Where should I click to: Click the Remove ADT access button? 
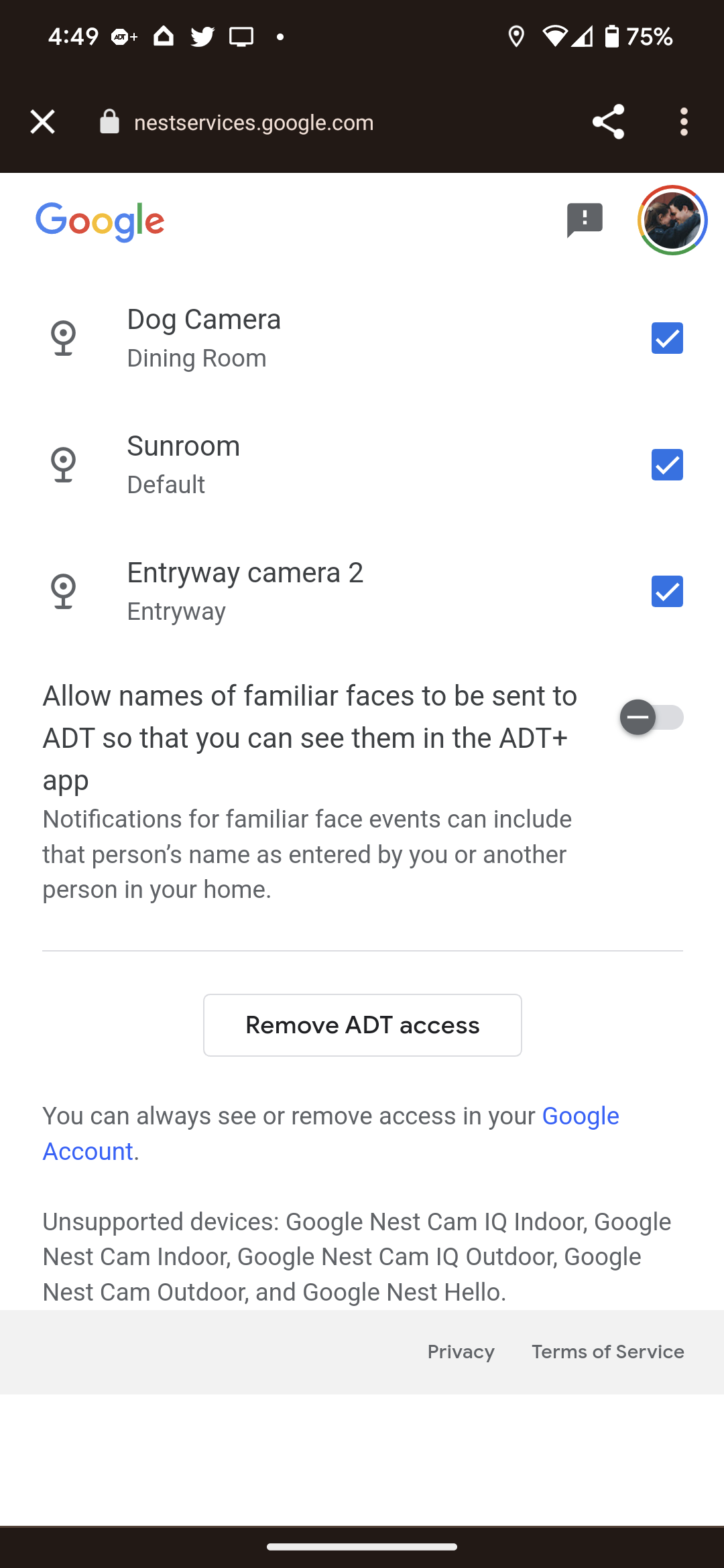click(x=362, y=1024)
